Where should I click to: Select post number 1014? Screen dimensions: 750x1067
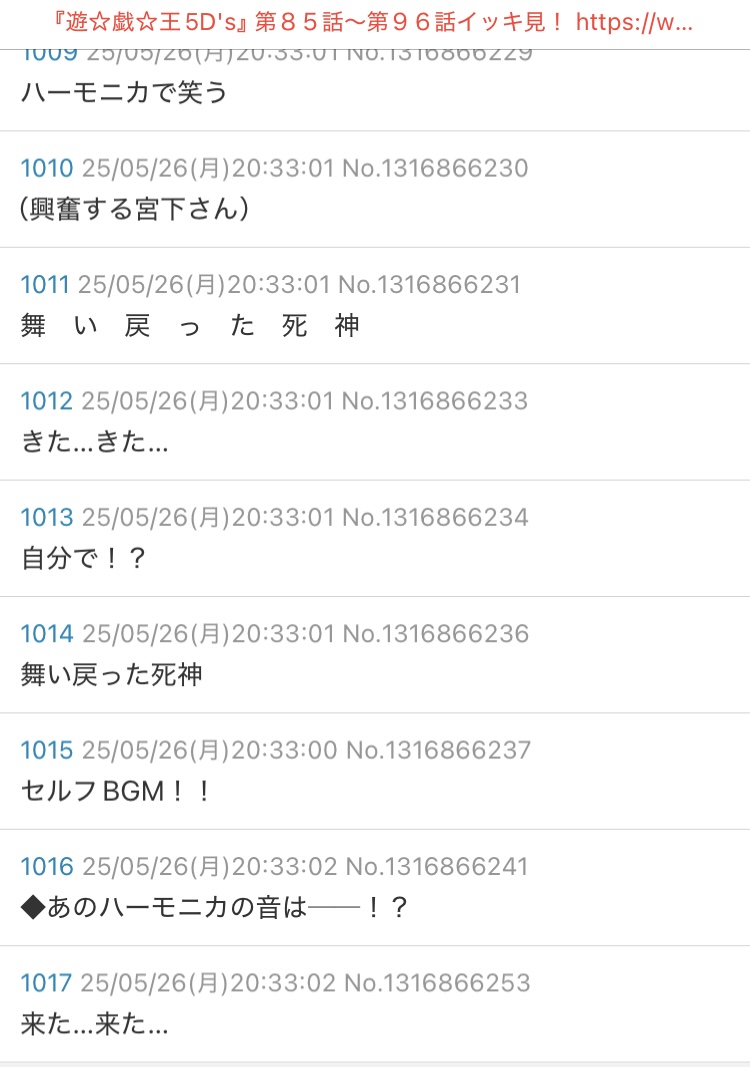(47, 634)
